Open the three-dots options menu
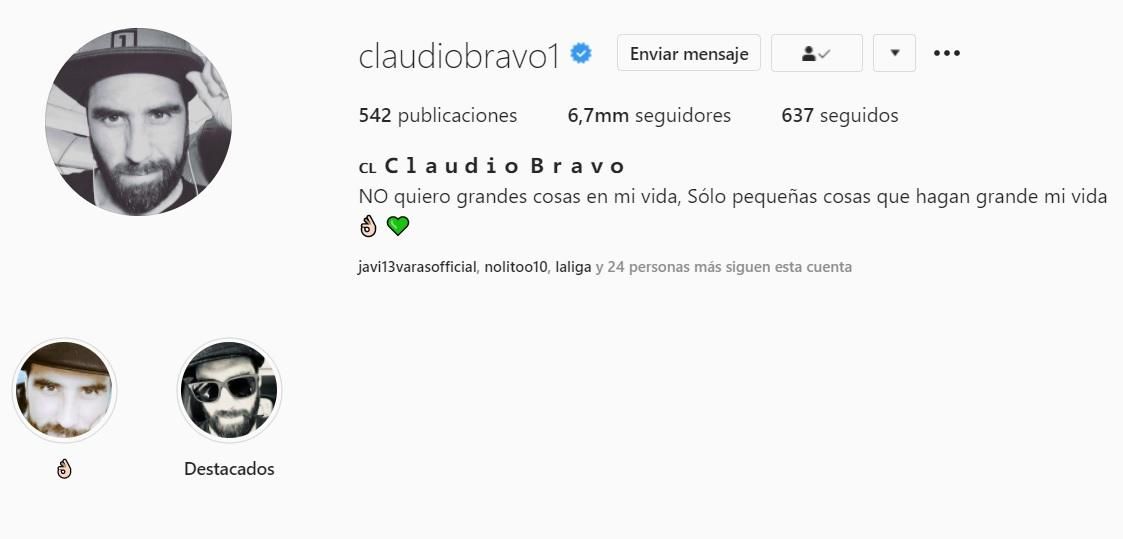The image size is (1123, 539). click(x=946, y=53)
